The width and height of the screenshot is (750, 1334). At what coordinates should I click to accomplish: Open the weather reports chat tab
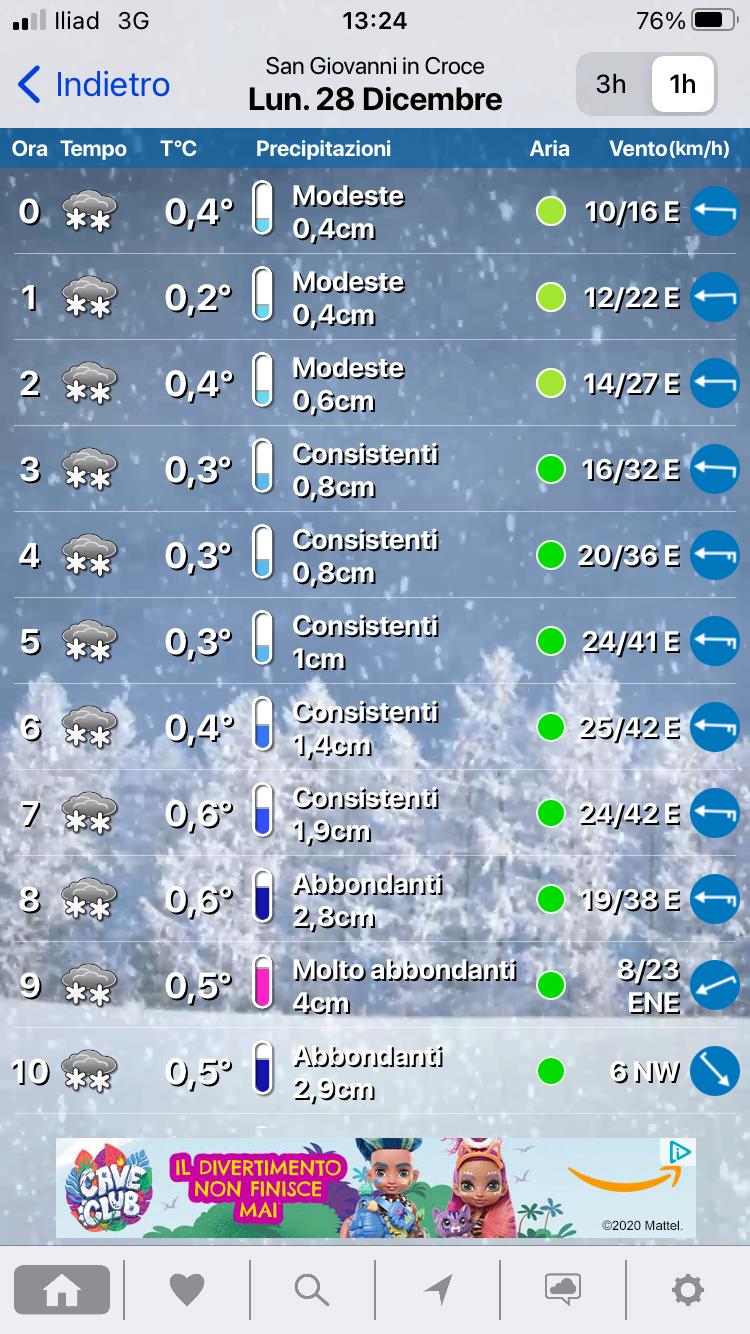pyautogui.click(x=563, y=1290)
